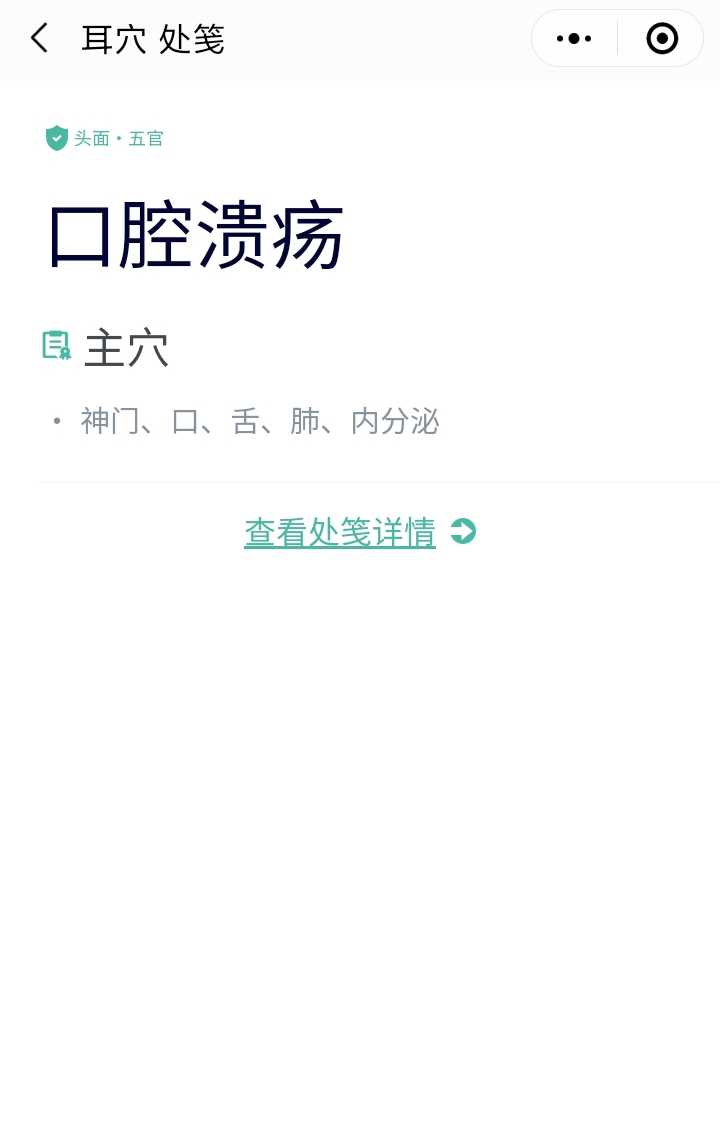Close the mini program with the circle button
The width and height of the screenshot is (720, 1139).
(x=662, y=38)
